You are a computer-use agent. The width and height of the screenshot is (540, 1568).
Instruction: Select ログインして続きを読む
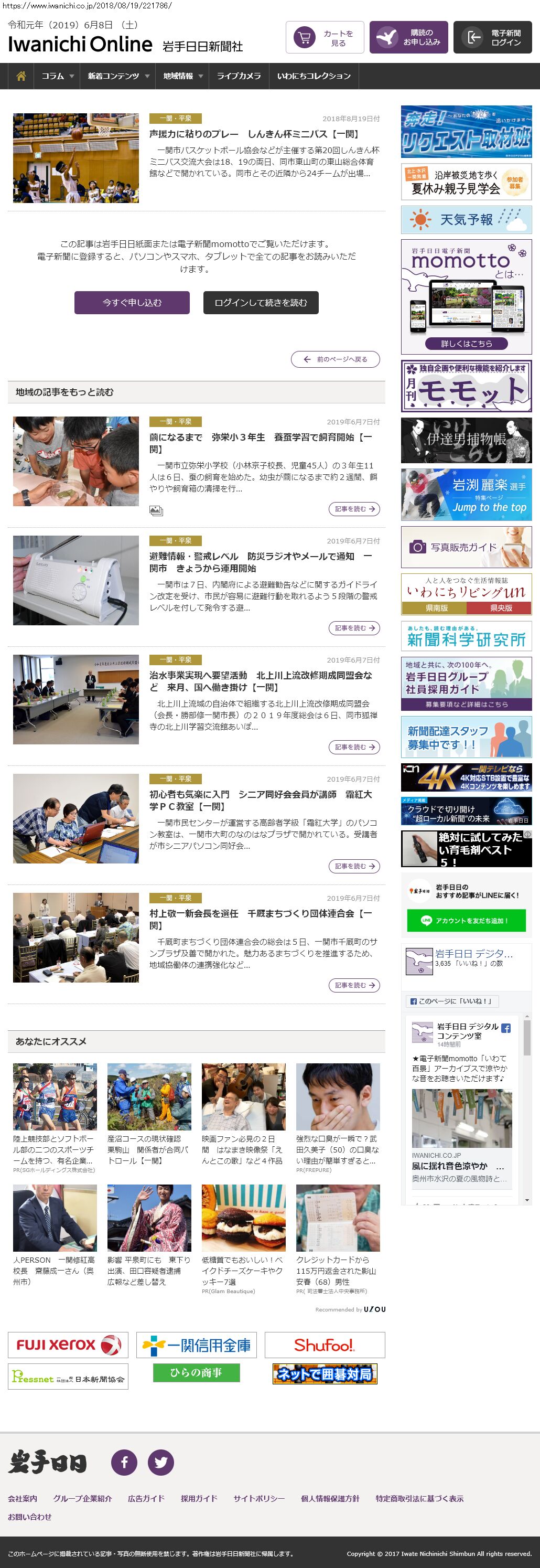point(260,303)
